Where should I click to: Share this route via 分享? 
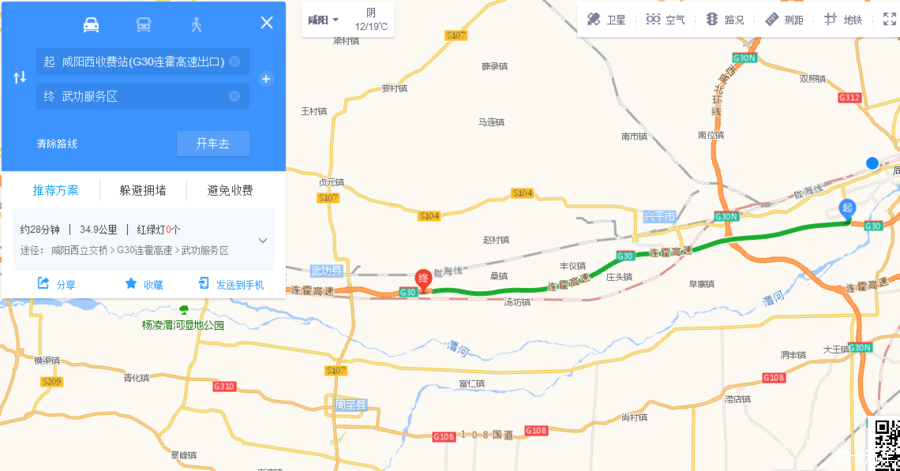(x=56, y=285)
